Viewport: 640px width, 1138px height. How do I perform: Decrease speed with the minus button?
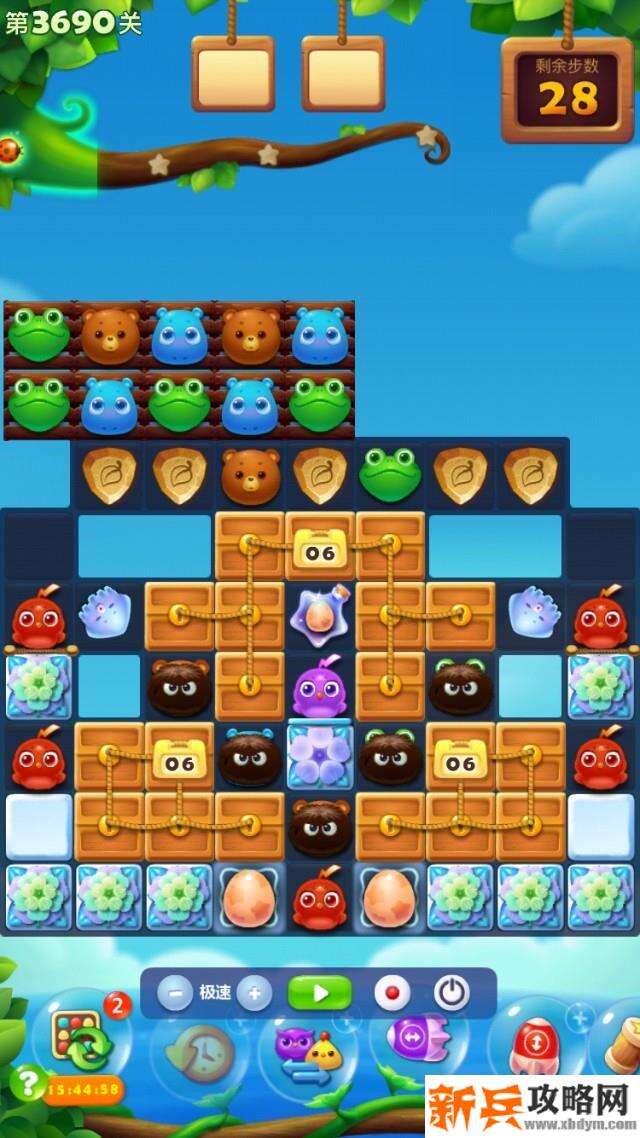coord(175,993)
